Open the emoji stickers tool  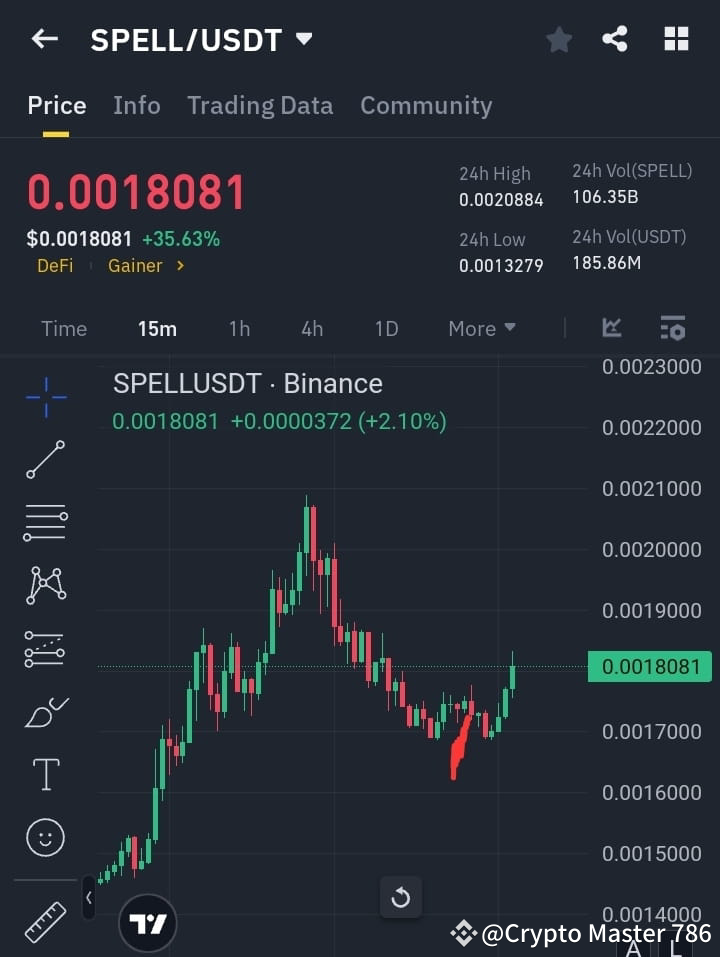[45, 837]
